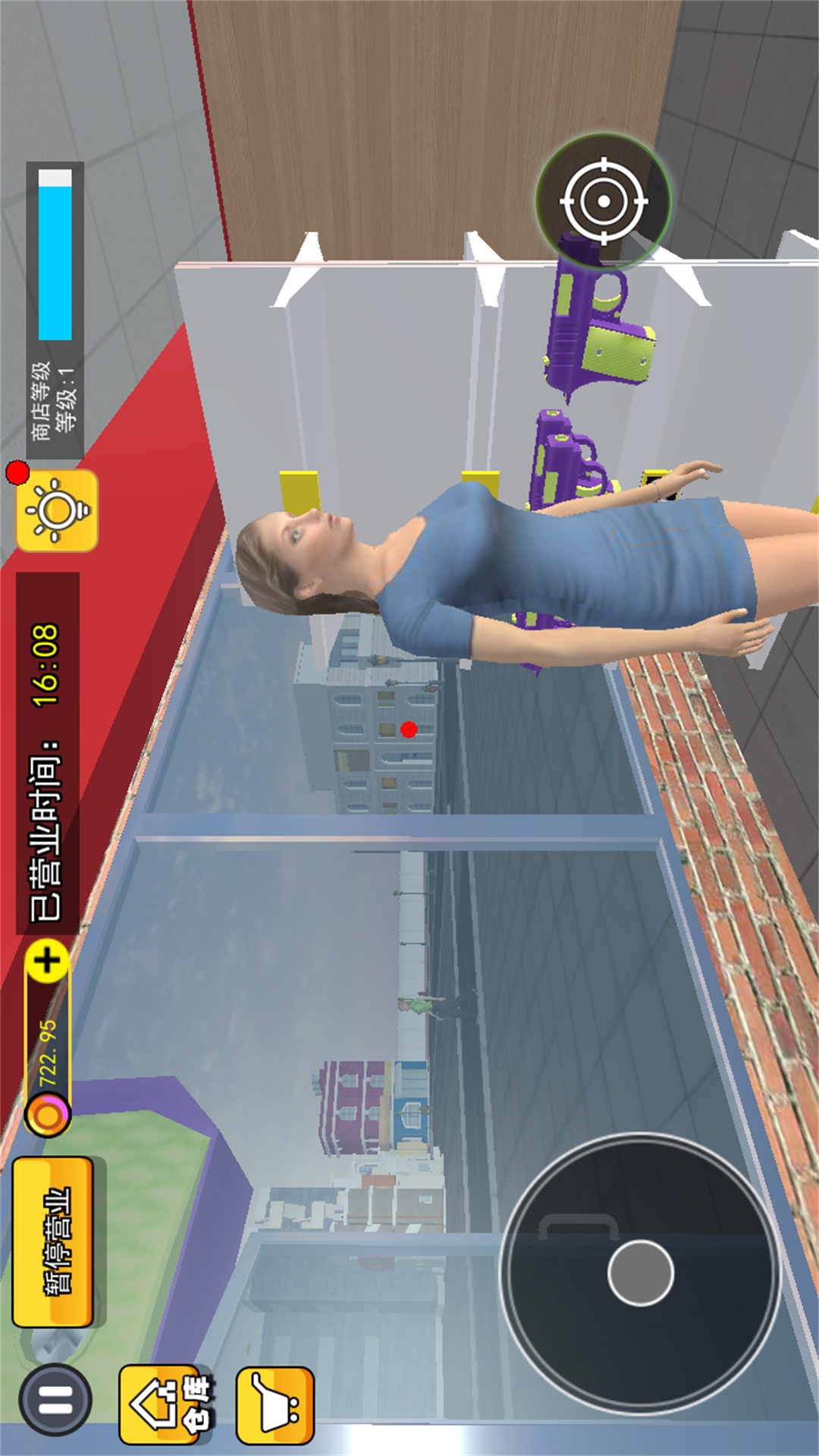Tap the crosshair aim button
819x1456 pixels.
tap(604, 201)
